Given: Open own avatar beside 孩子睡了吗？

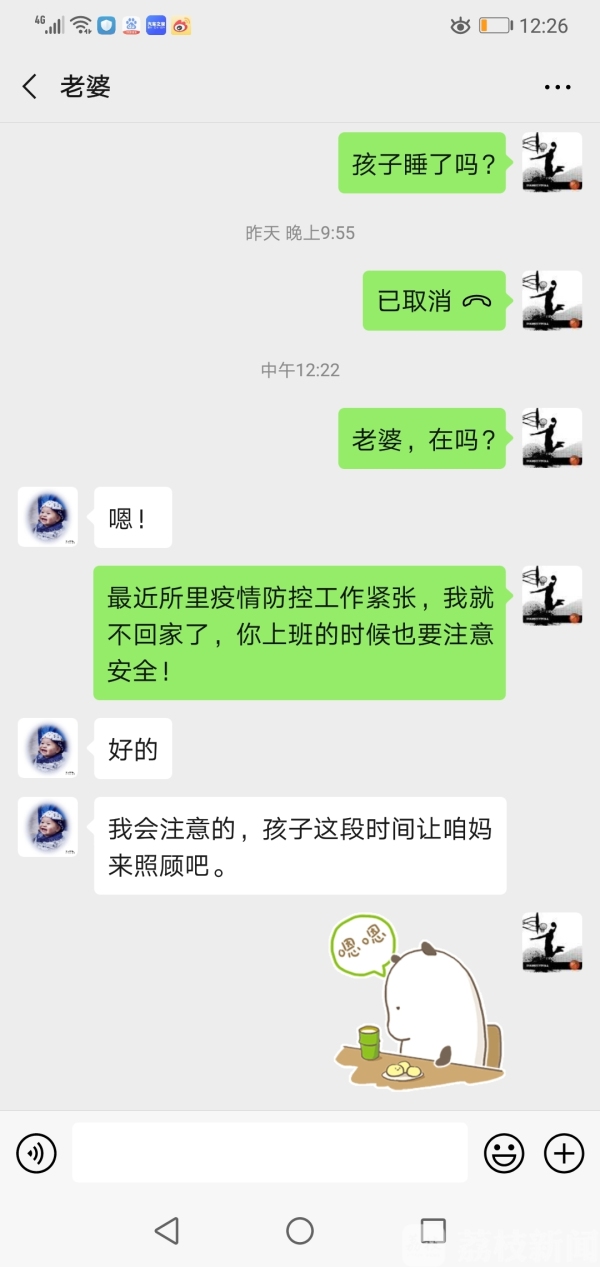Looking at the screenshot, I should coord(552,162).
